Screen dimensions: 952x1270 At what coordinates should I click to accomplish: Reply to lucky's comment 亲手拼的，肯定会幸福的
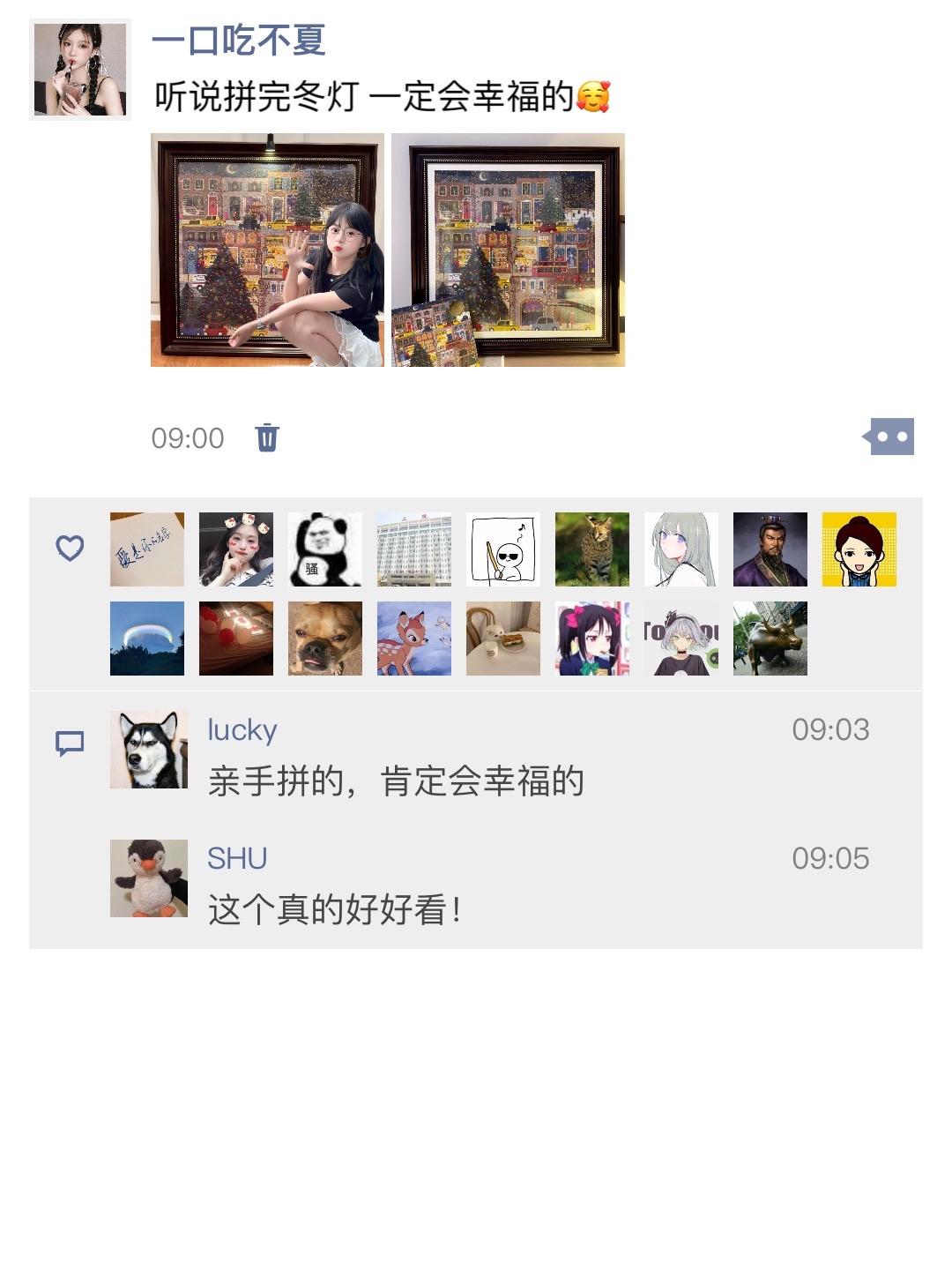(397, 781)
